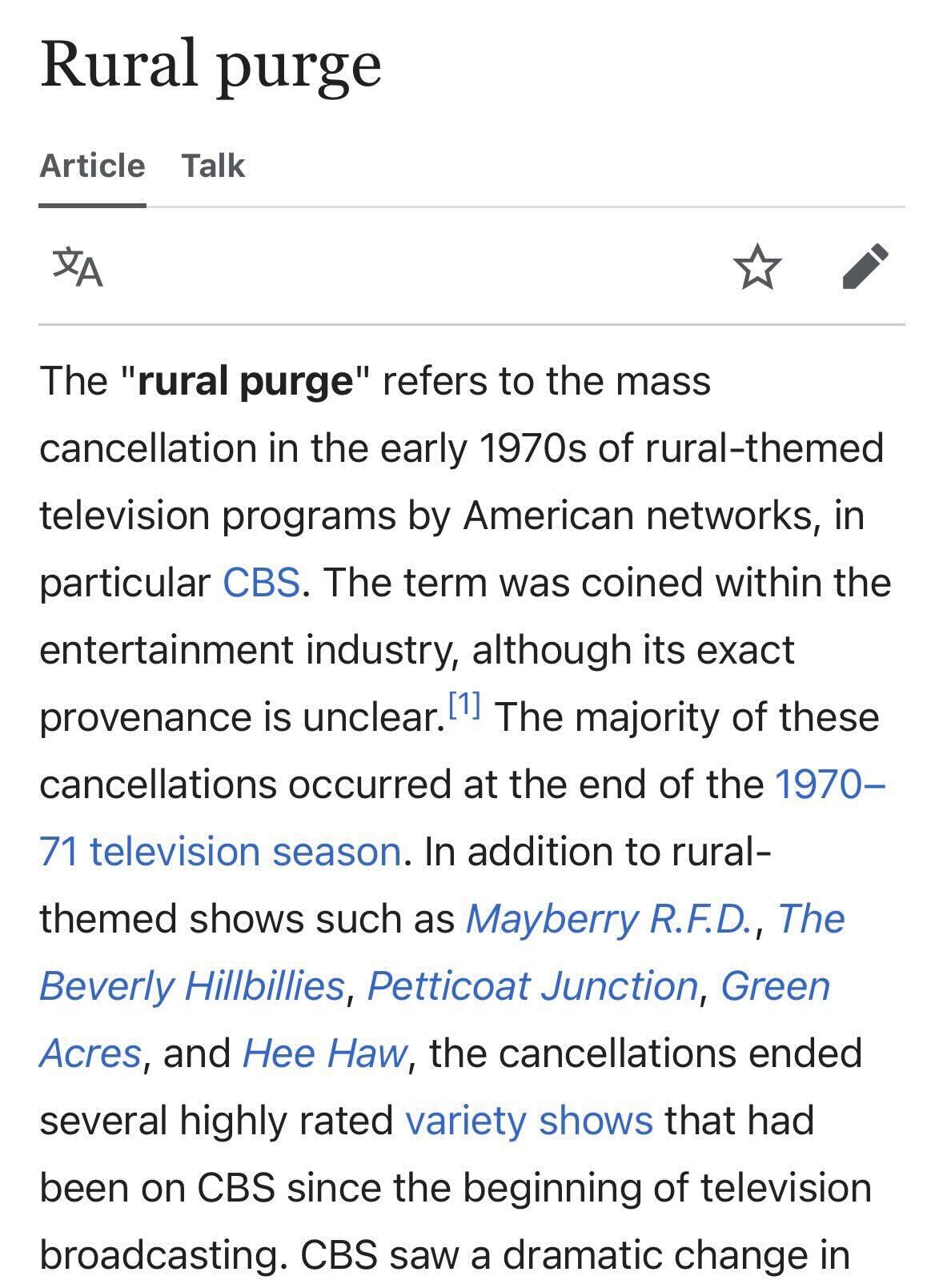Open the language selection icon

click(78, 267)
